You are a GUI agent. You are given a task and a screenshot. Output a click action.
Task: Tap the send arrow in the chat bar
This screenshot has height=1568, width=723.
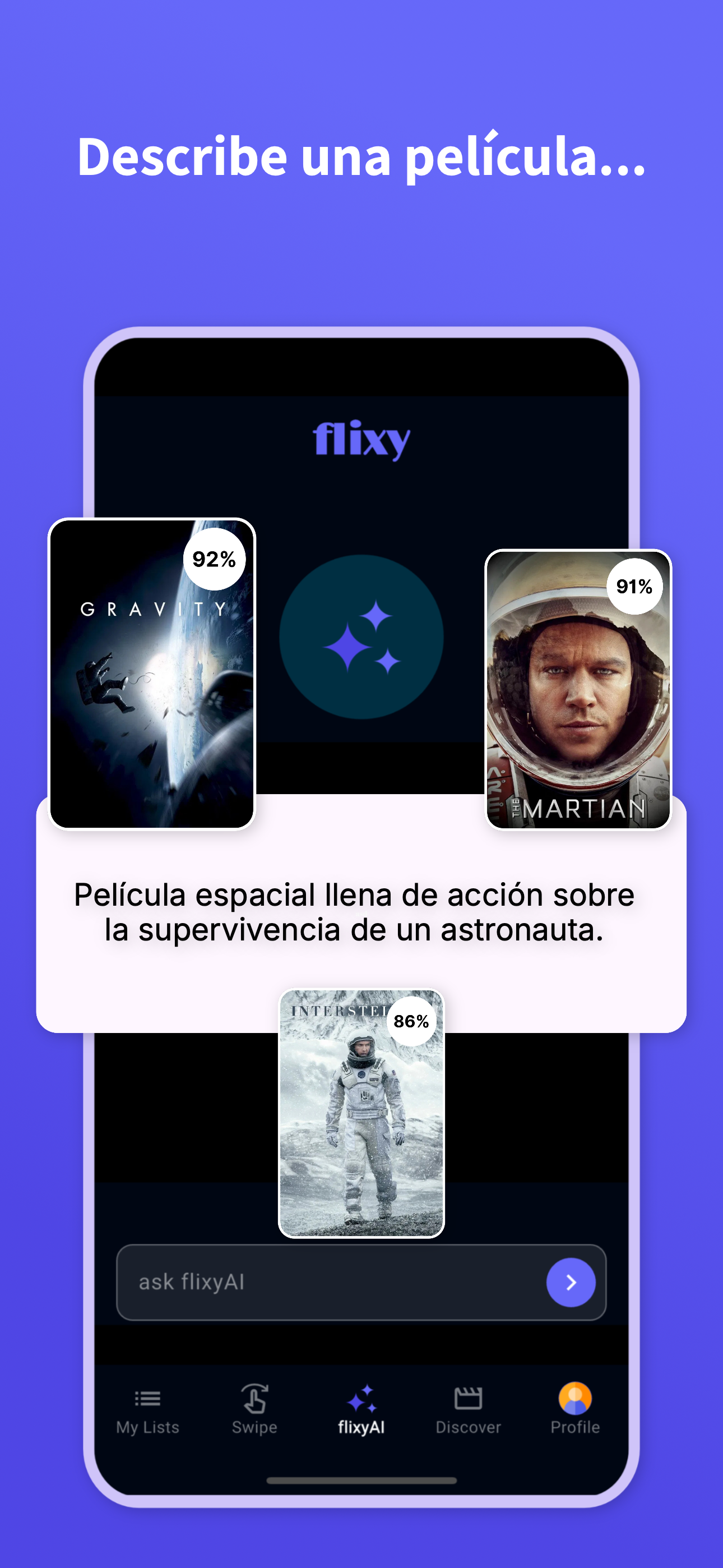pyautogui.click(x=571, y=1282)
